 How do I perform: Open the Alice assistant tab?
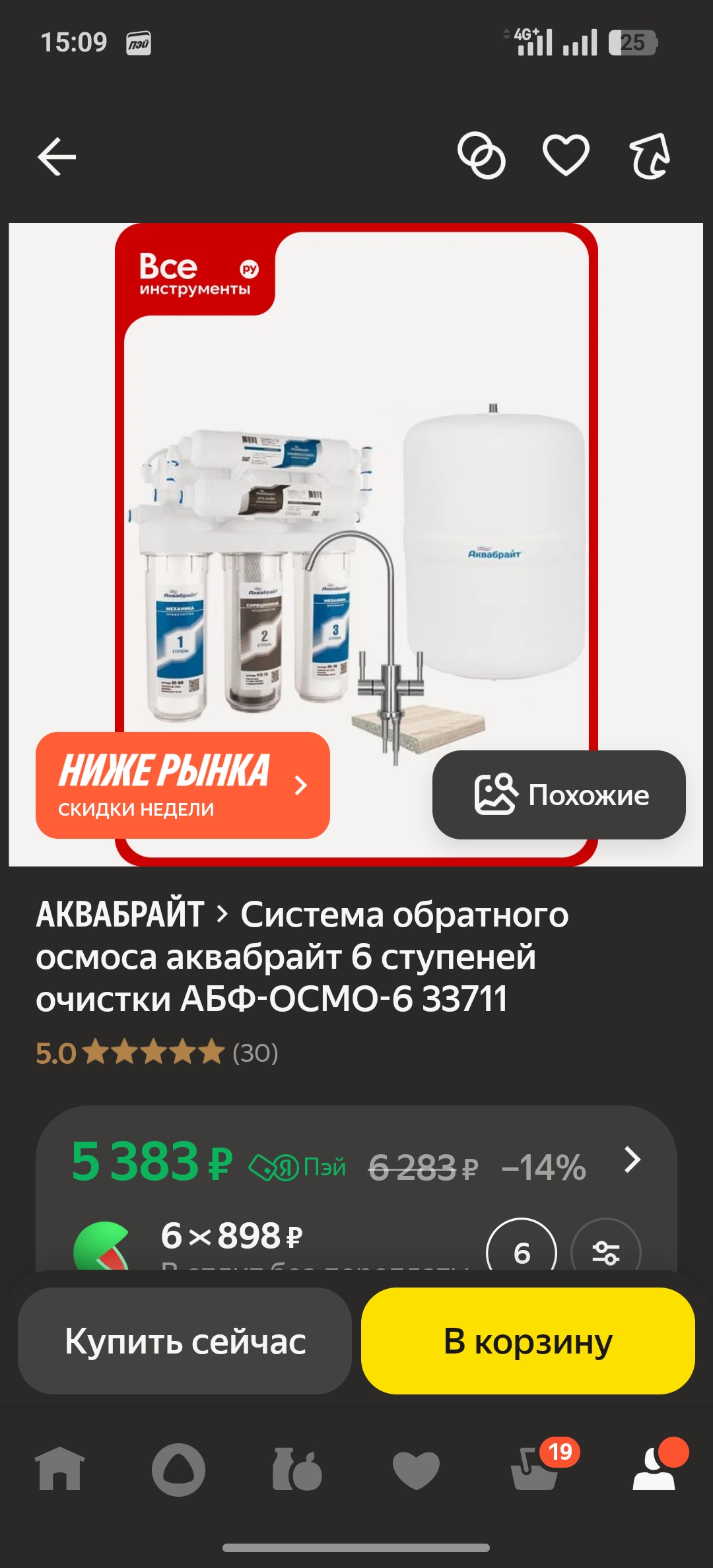click(178, 1469)
